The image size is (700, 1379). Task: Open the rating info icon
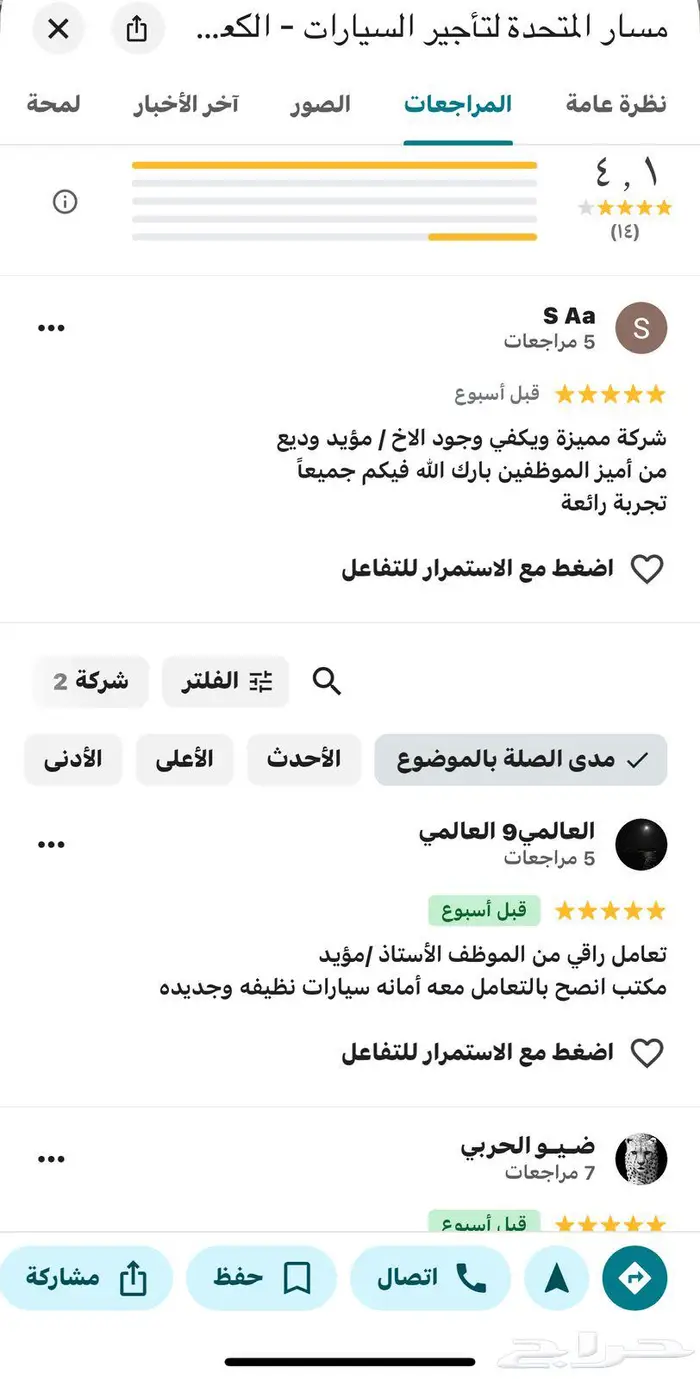coord(65,202)
